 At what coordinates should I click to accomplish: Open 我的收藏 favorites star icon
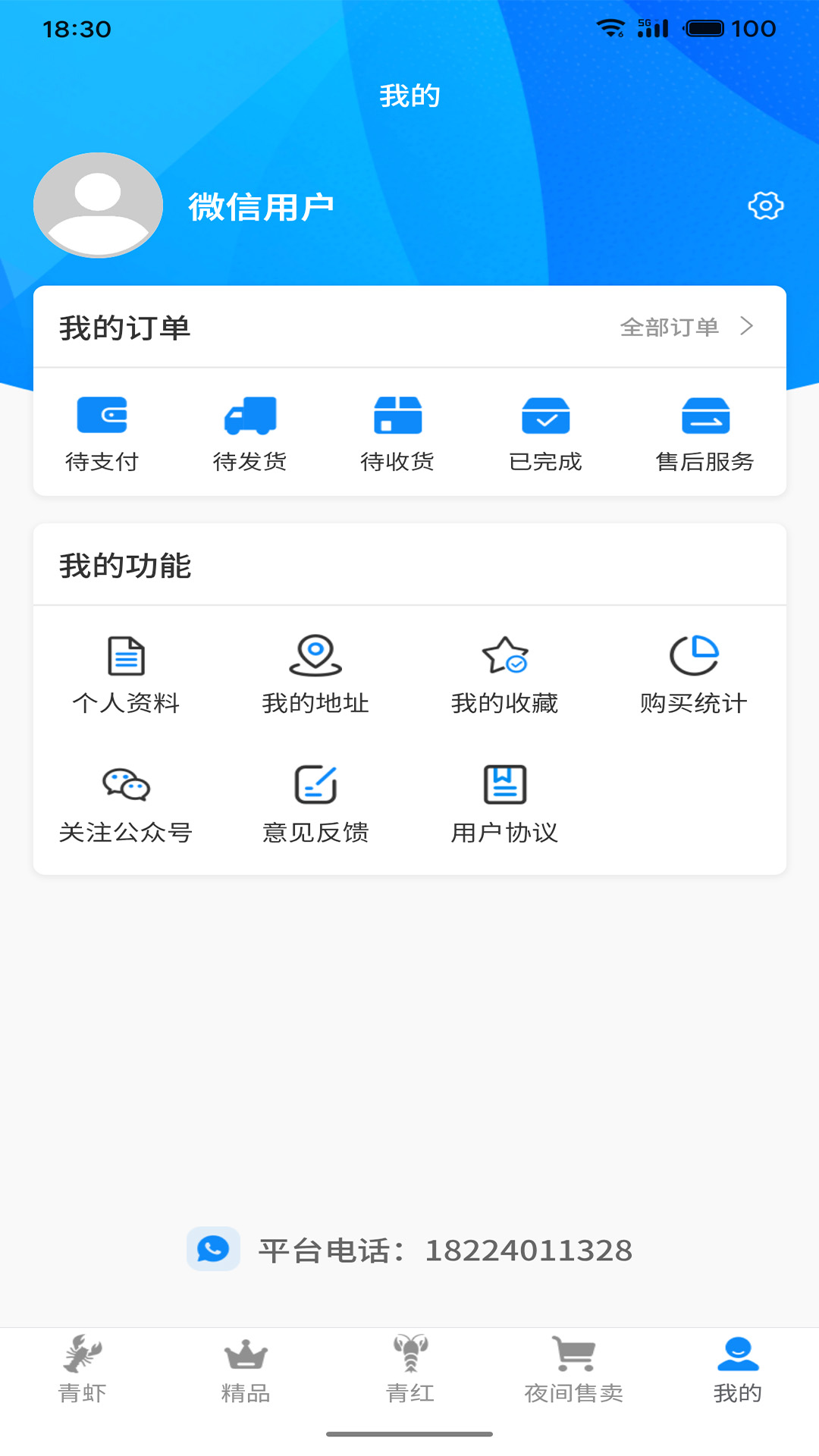click(505, 656)
